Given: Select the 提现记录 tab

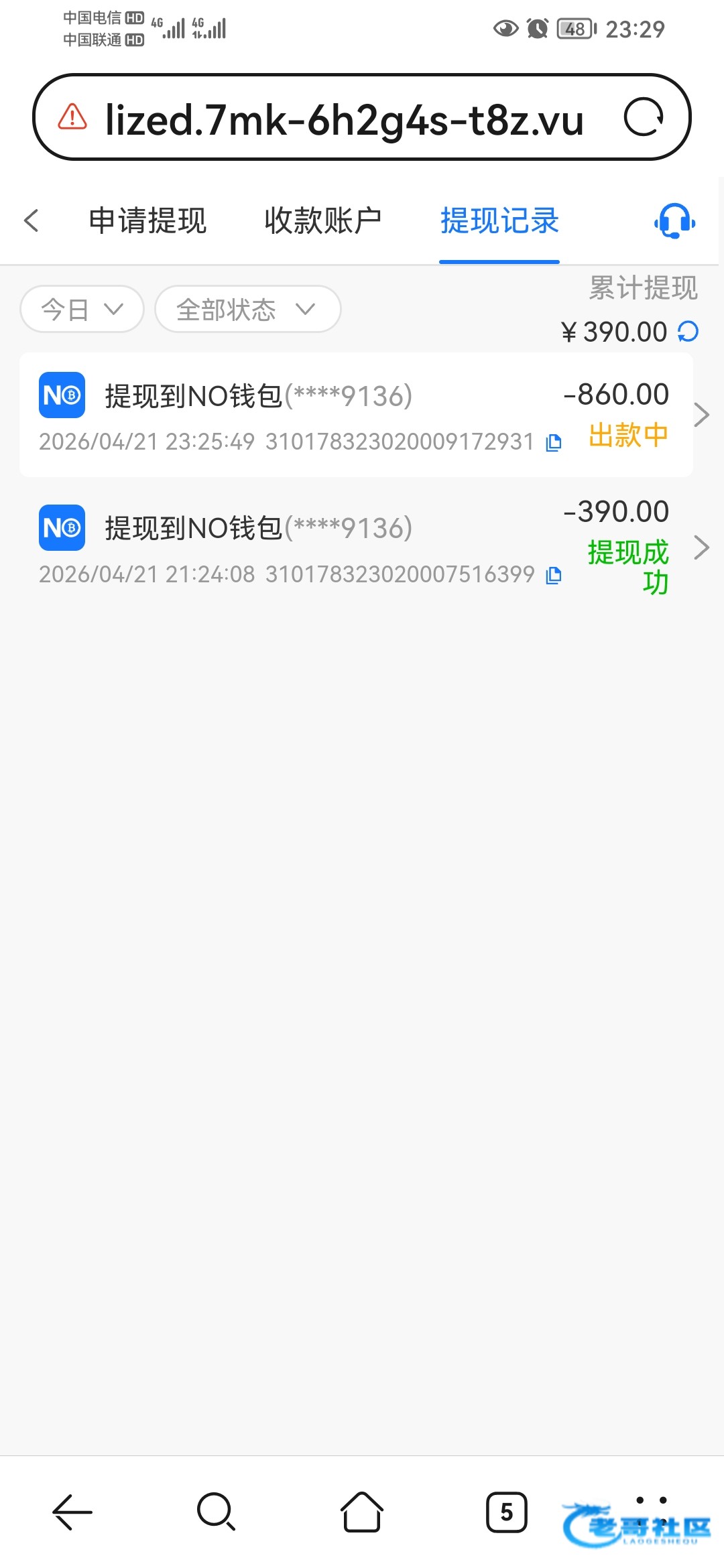Looking at the screenshot, I should tap(499, 220).
